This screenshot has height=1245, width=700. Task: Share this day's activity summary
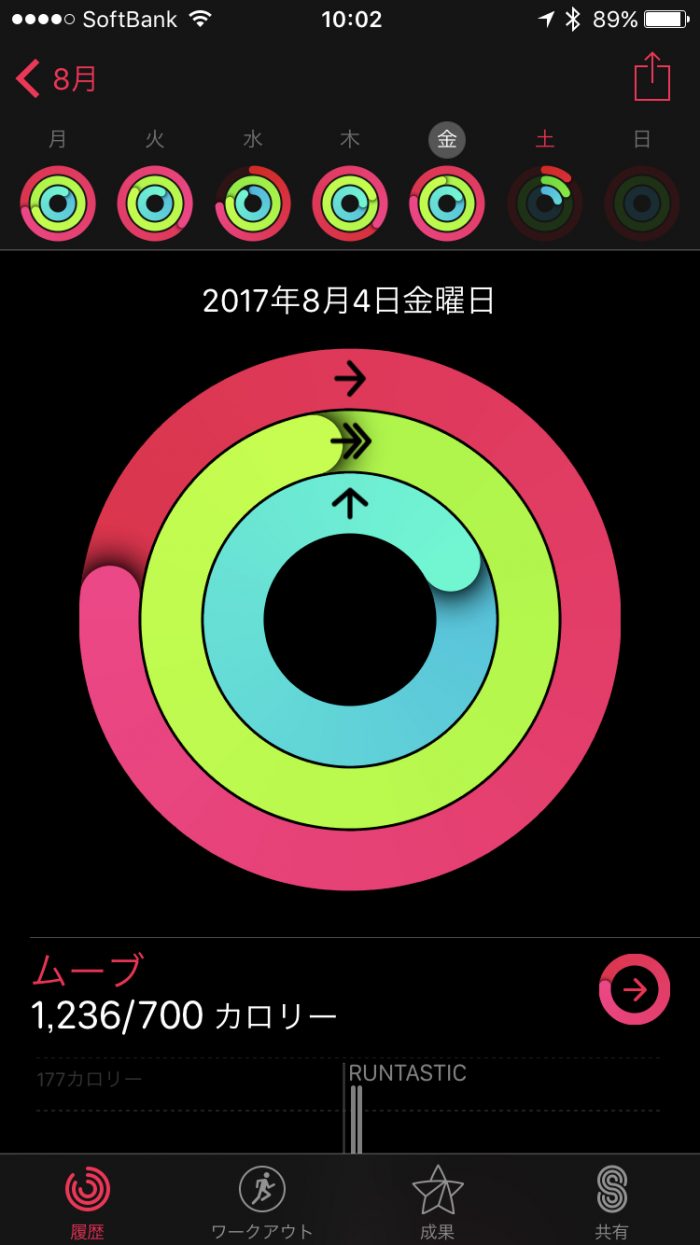[x=652, y=77]
